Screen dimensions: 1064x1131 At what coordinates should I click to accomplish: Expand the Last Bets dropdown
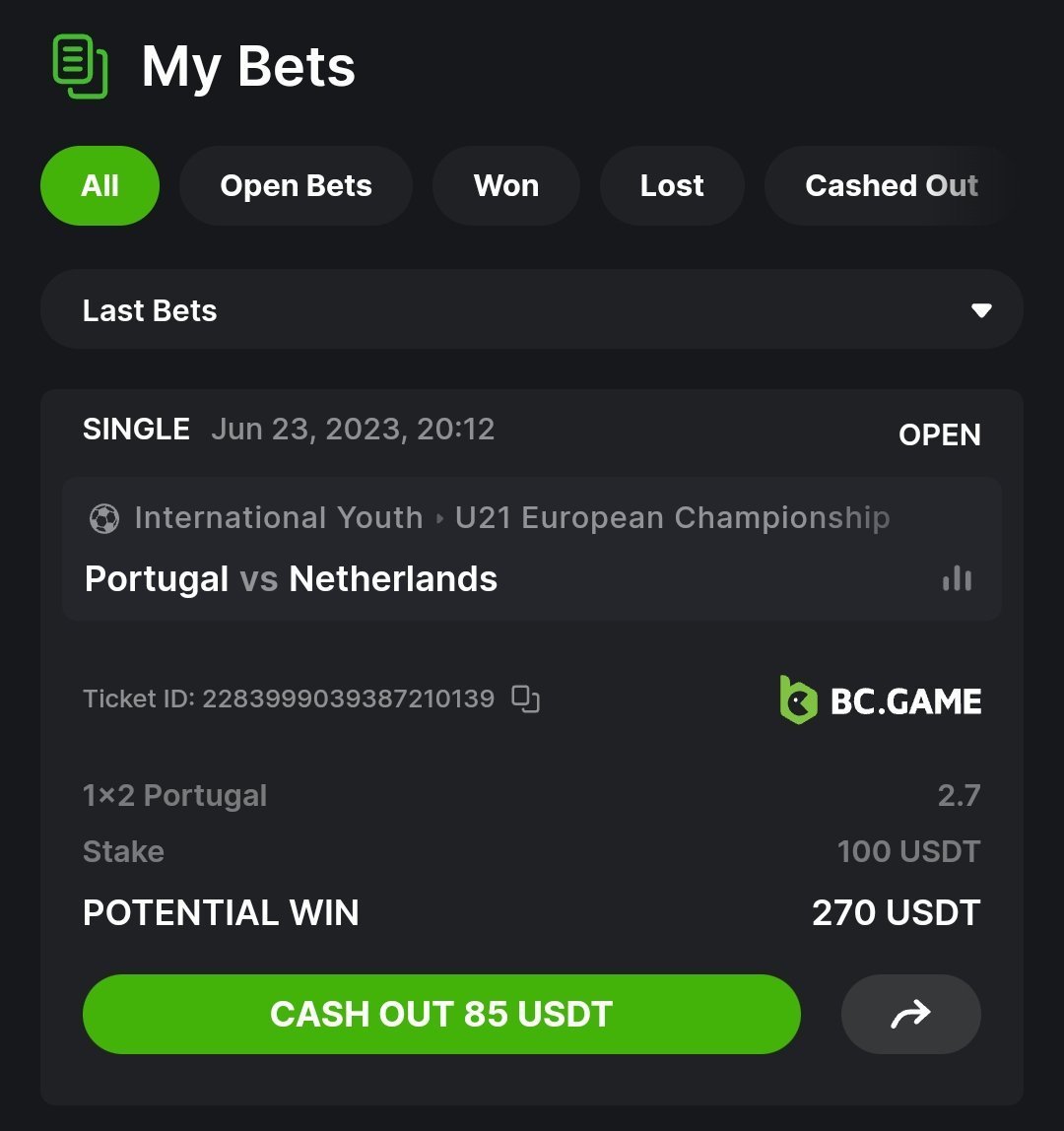point(531,310)
